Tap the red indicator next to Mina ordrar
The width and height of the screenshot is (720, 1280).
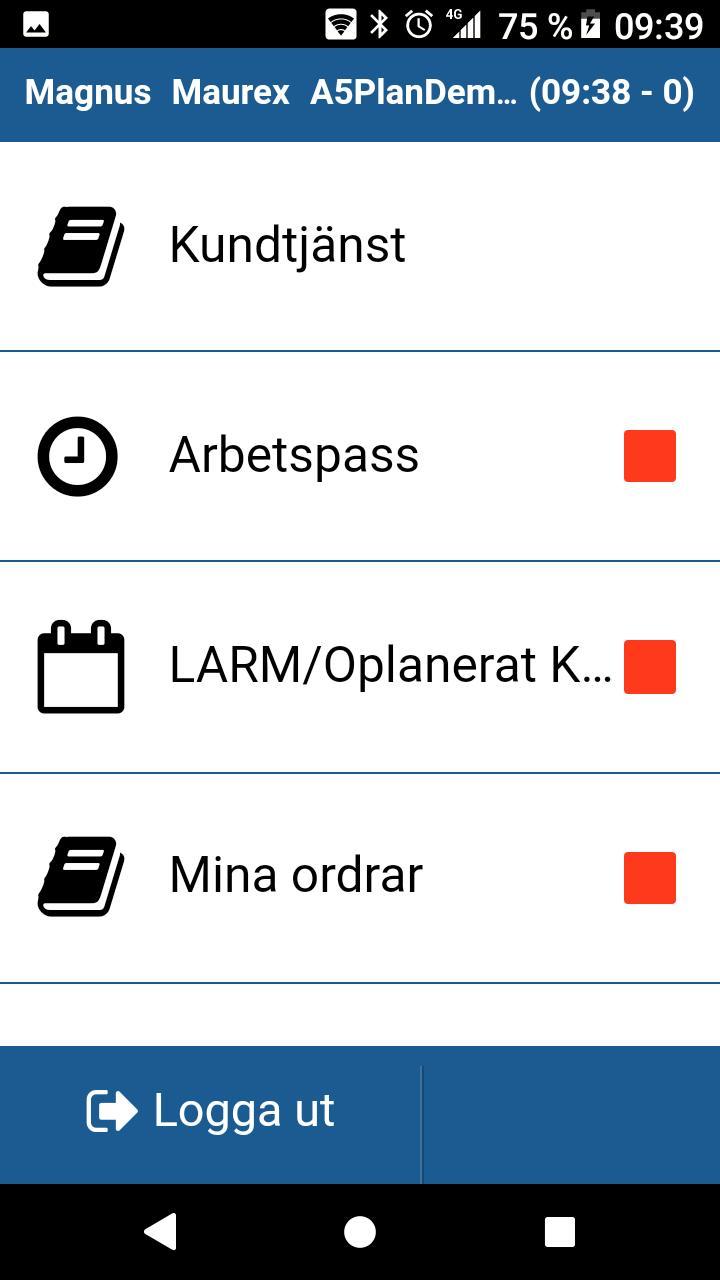click(649, 878)
